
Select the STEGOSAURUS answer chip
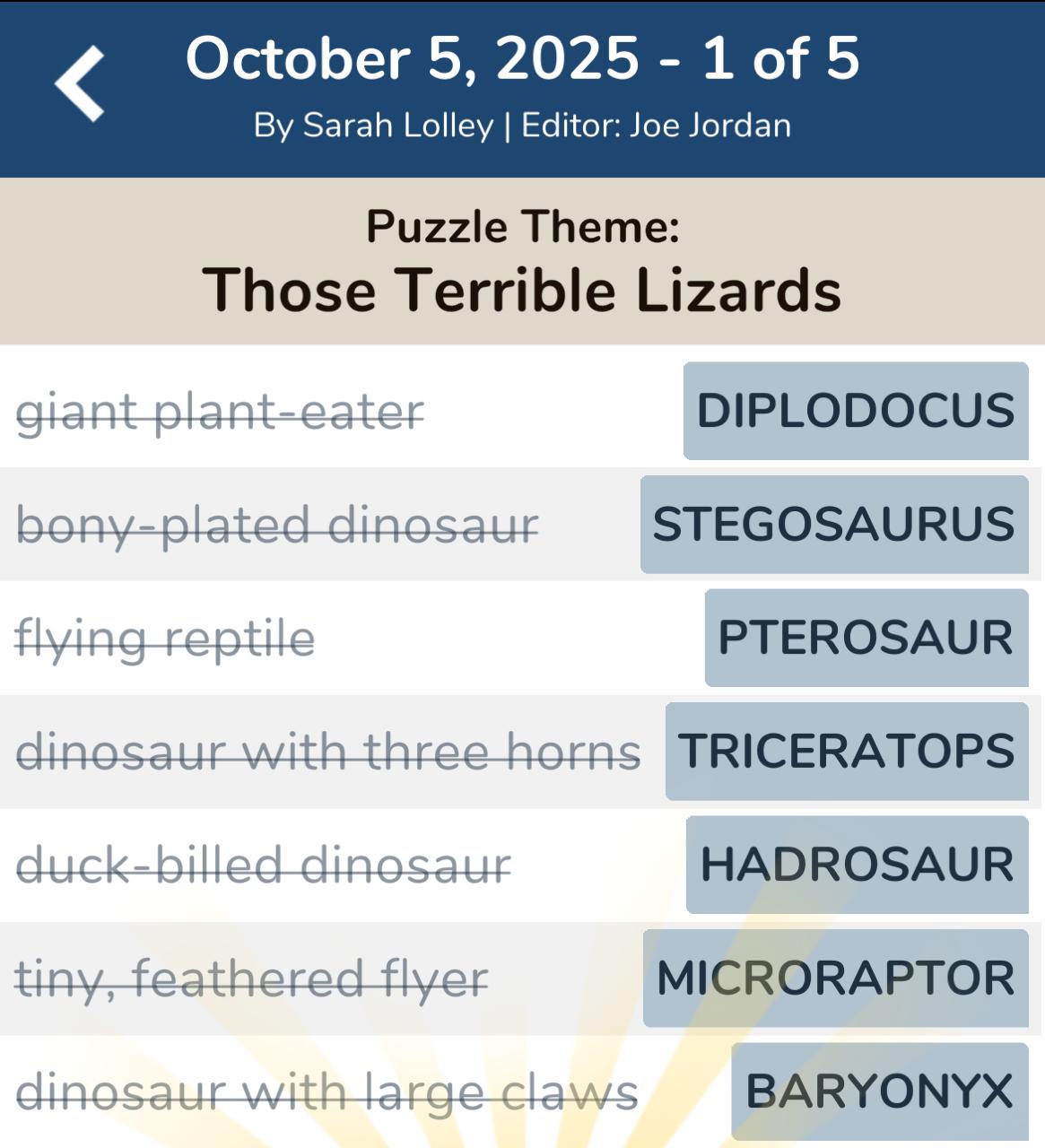[x=833, y=525]
